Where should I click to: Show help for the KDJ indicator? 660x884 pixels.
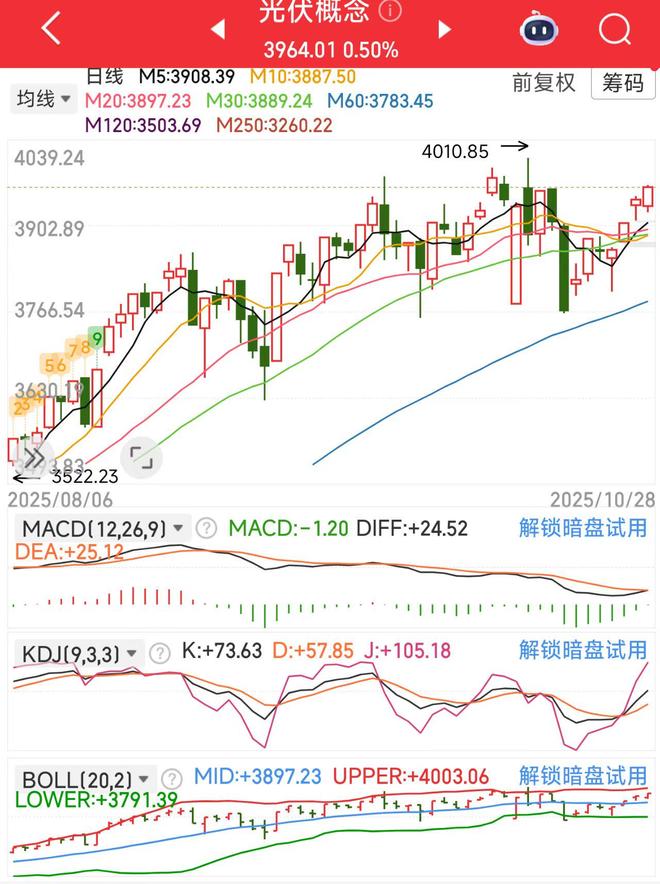point(159,653)
